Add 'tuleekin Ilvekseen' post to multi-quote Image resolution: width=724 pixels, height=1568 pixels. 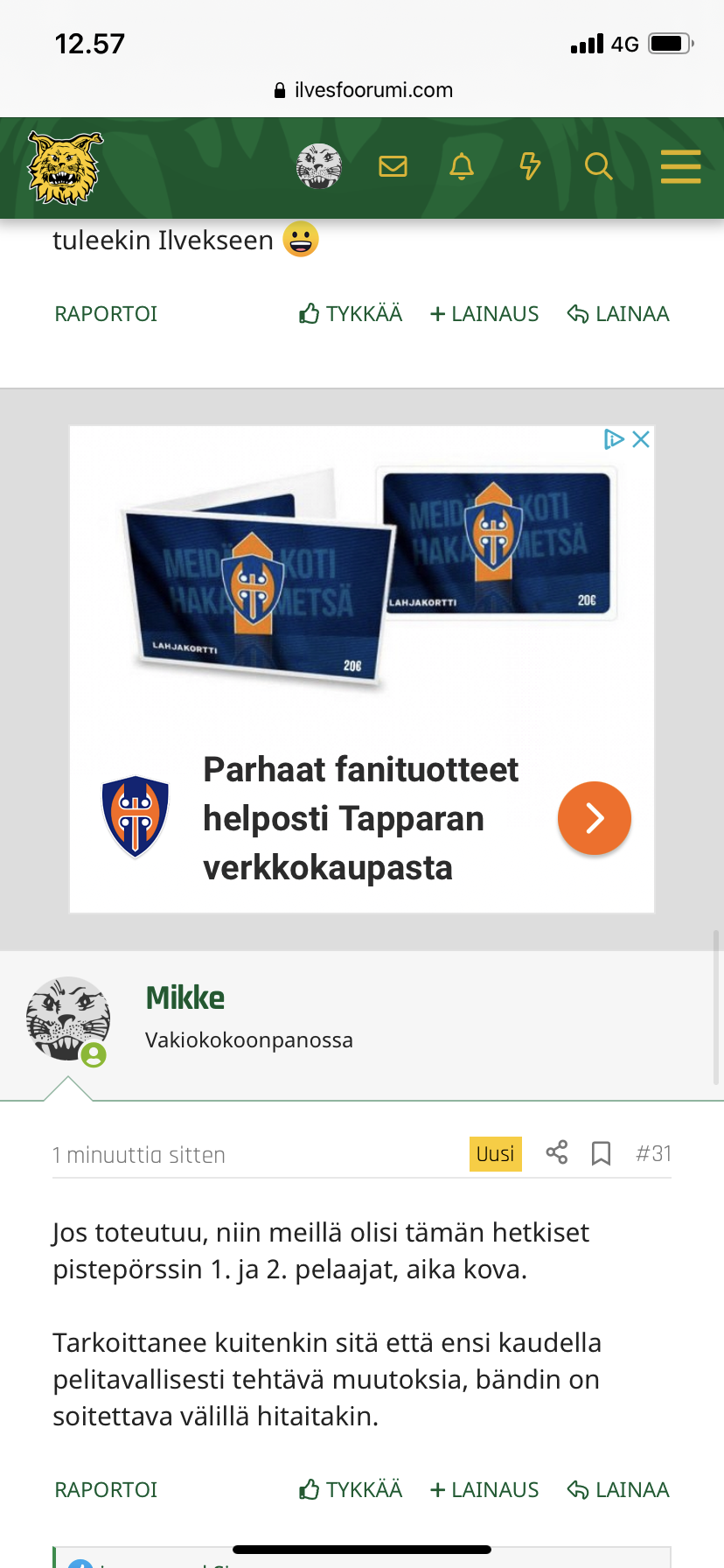[484, 314]
